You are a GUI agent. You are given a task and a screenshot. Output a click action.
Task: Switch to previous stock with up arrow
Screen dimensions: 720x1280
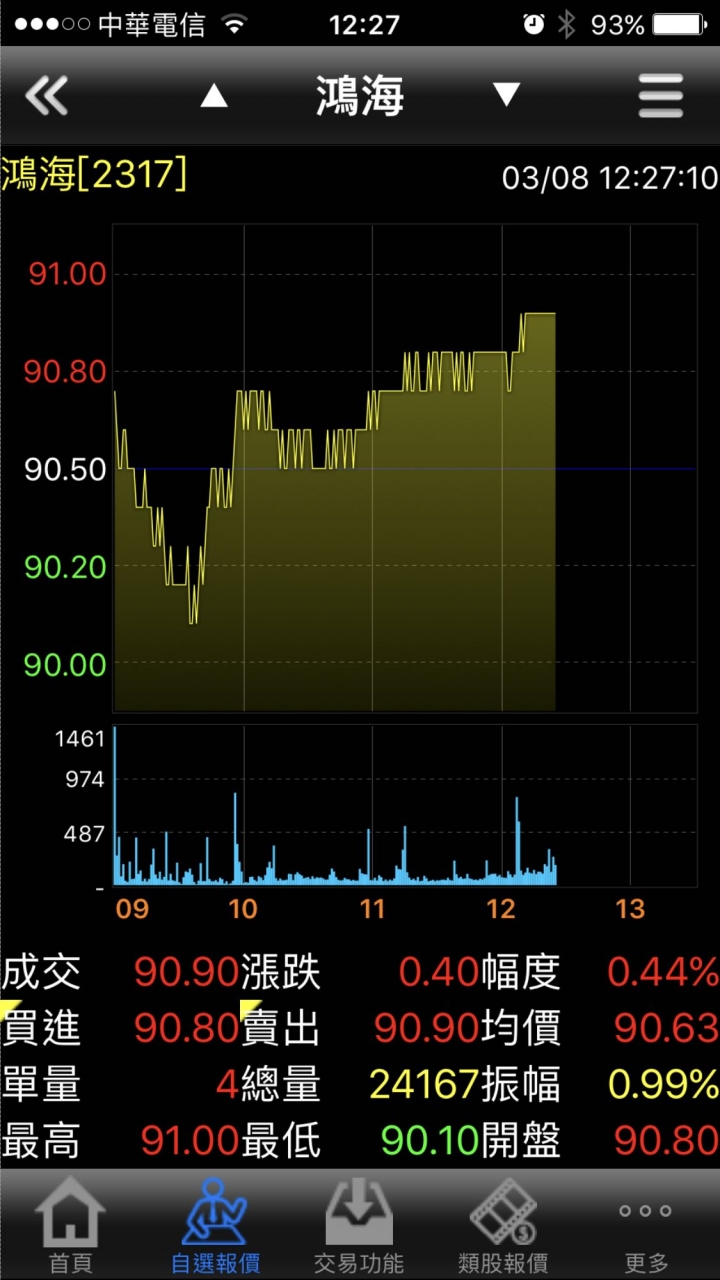(214, 96)
